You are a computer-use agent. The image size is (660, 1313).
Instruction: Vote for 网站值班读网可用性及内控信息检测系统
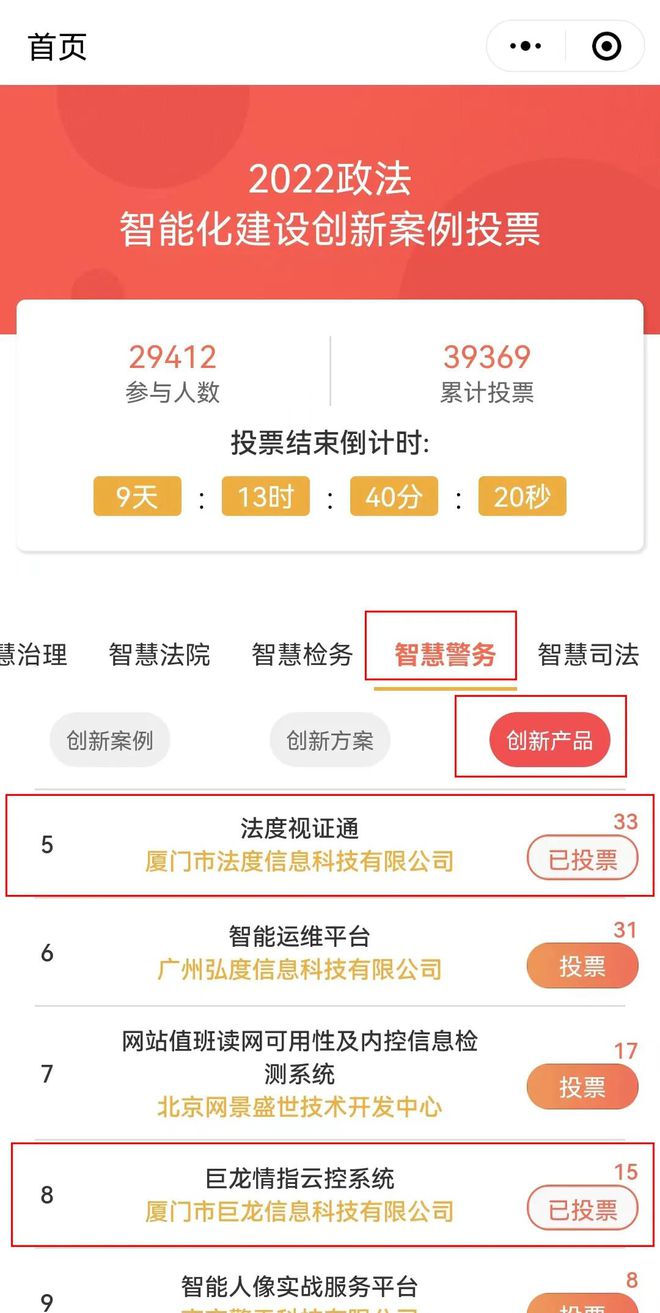(582, 1087)
